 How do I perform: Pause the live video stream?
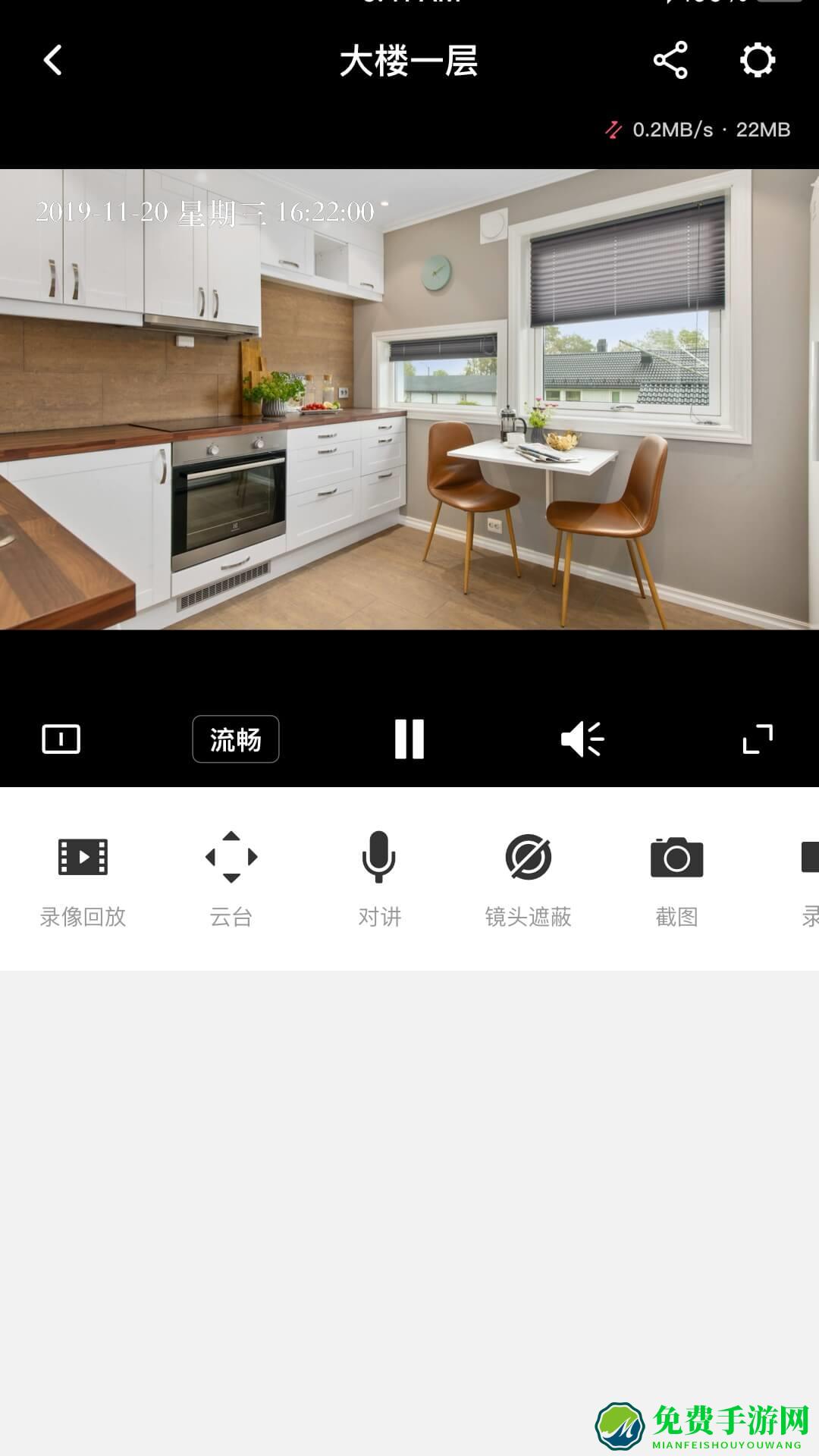[409, 737]
